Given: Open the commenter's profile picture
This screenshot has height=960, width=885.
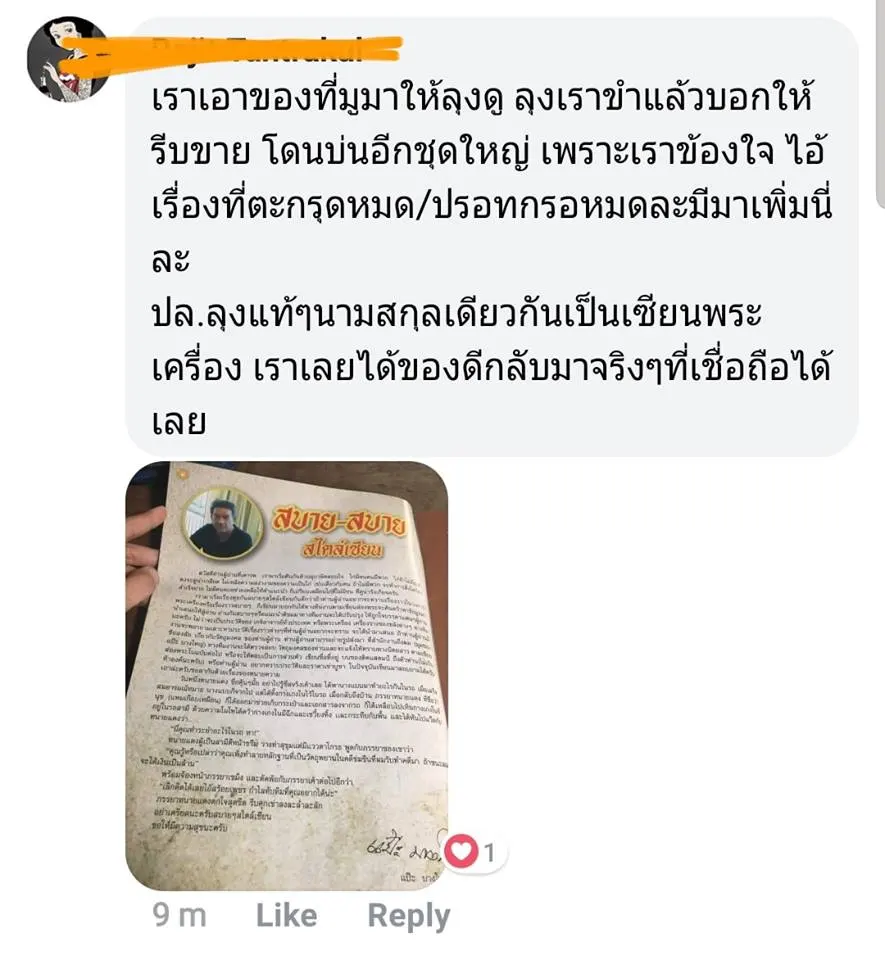Looking at the screenshot, I should click(67, 59).
